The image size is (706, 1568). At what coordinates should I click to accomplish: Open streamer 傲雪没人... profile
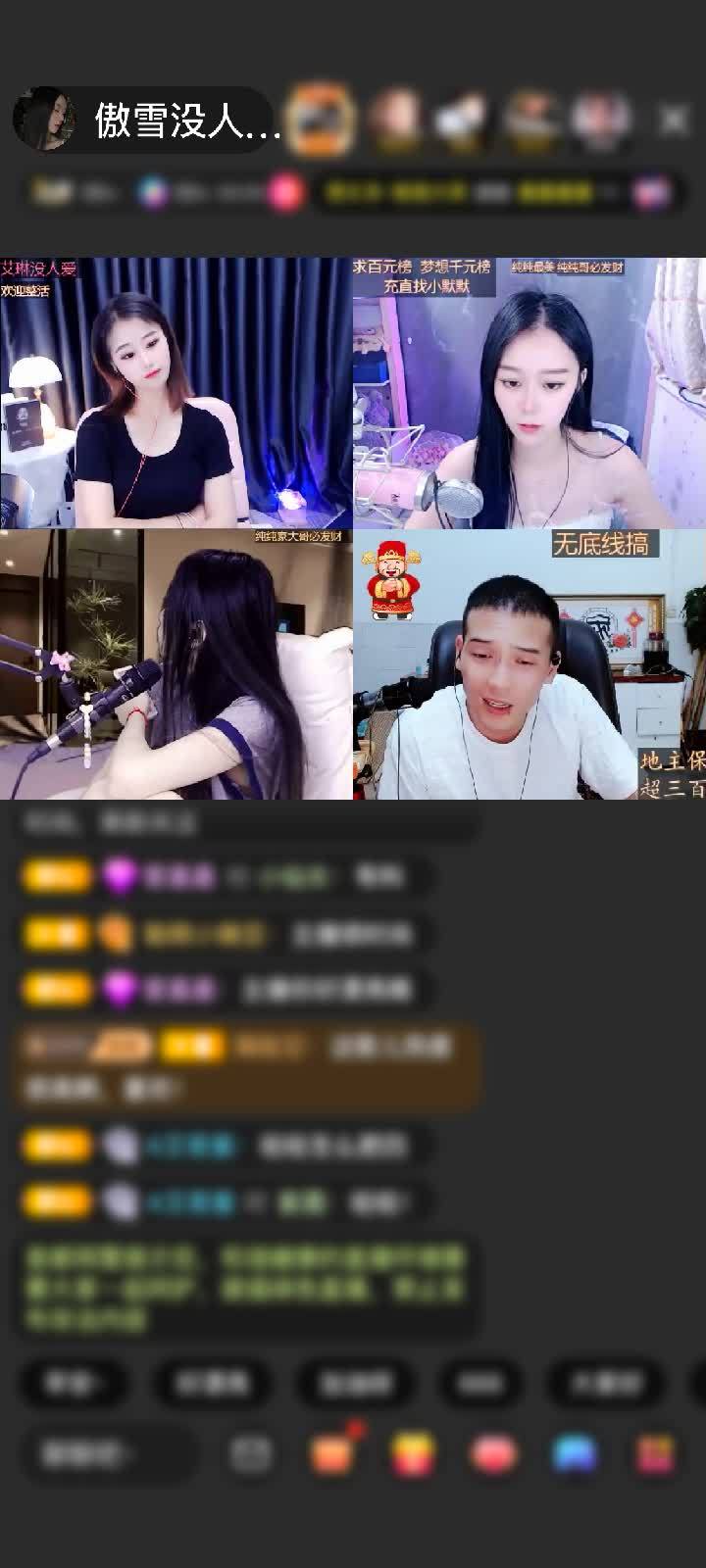point(147,120)
